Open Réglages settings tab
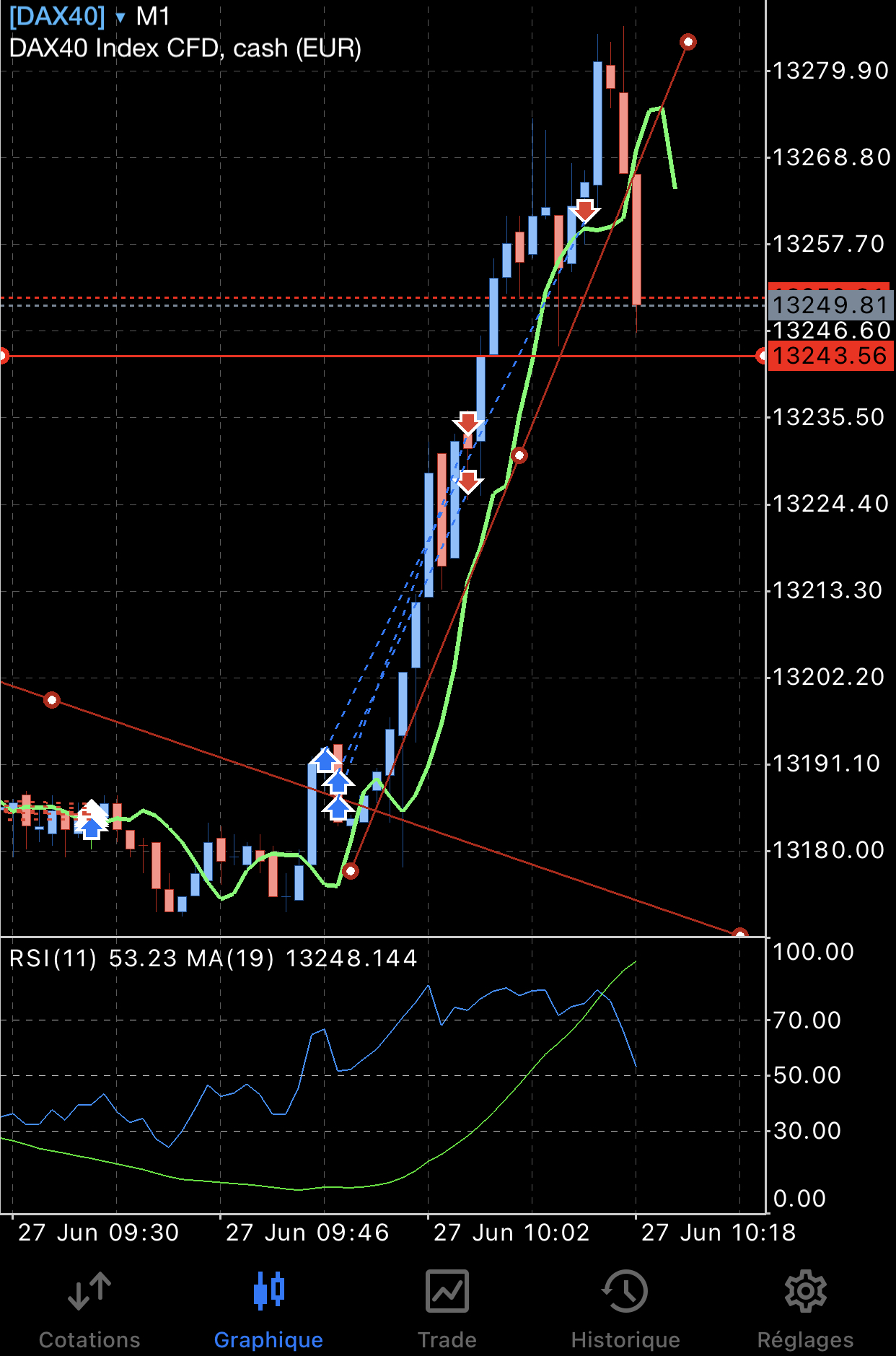Viewport: 896px width, 1356px height. (x=805, y=1309)
